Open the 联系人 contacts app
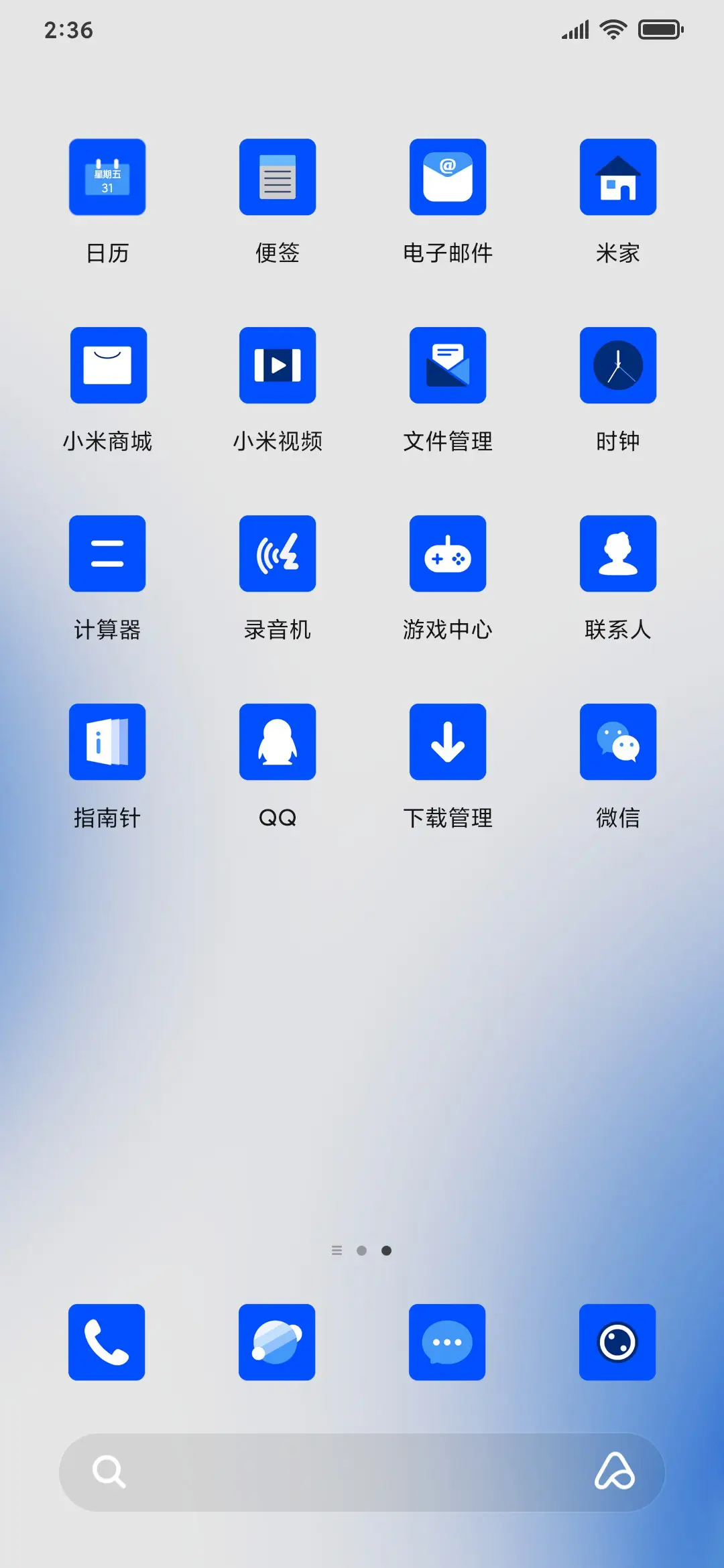This screenshot has width=724, height=1568. 618,553
